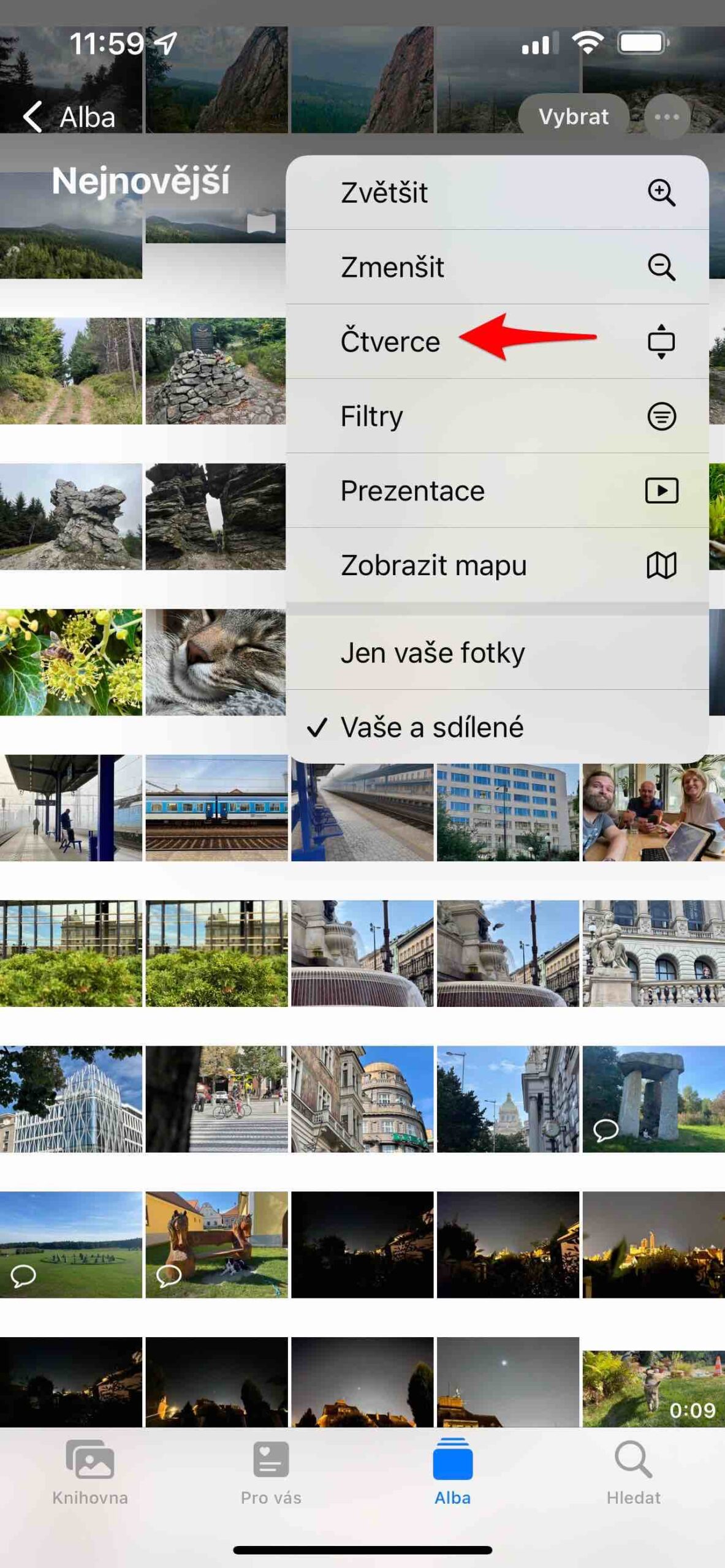Select Jen vaše fotky
This screenshot has width=725, height=1568.
496,652
